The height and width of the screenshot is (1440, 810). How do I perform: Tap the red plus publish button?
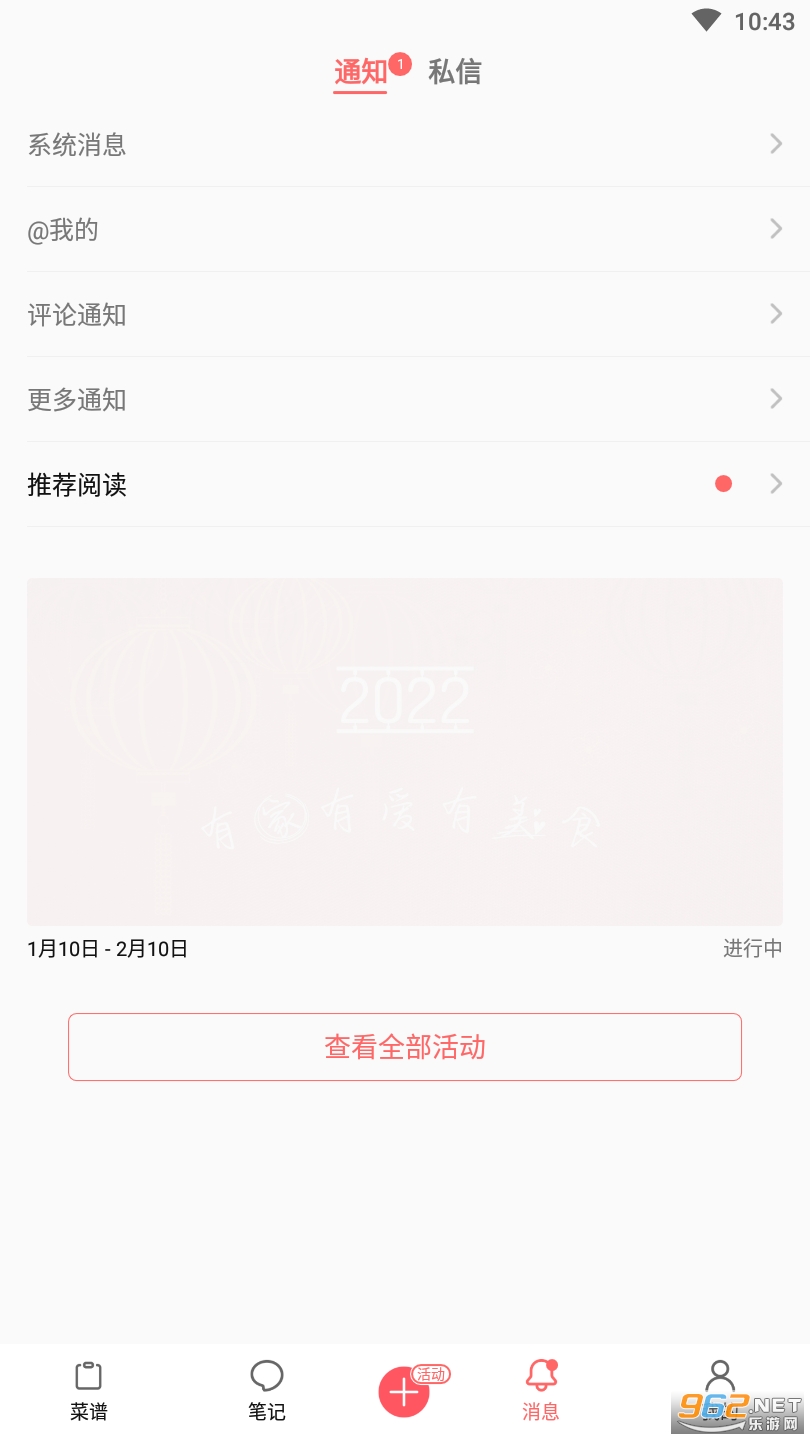coord(404,1392)
